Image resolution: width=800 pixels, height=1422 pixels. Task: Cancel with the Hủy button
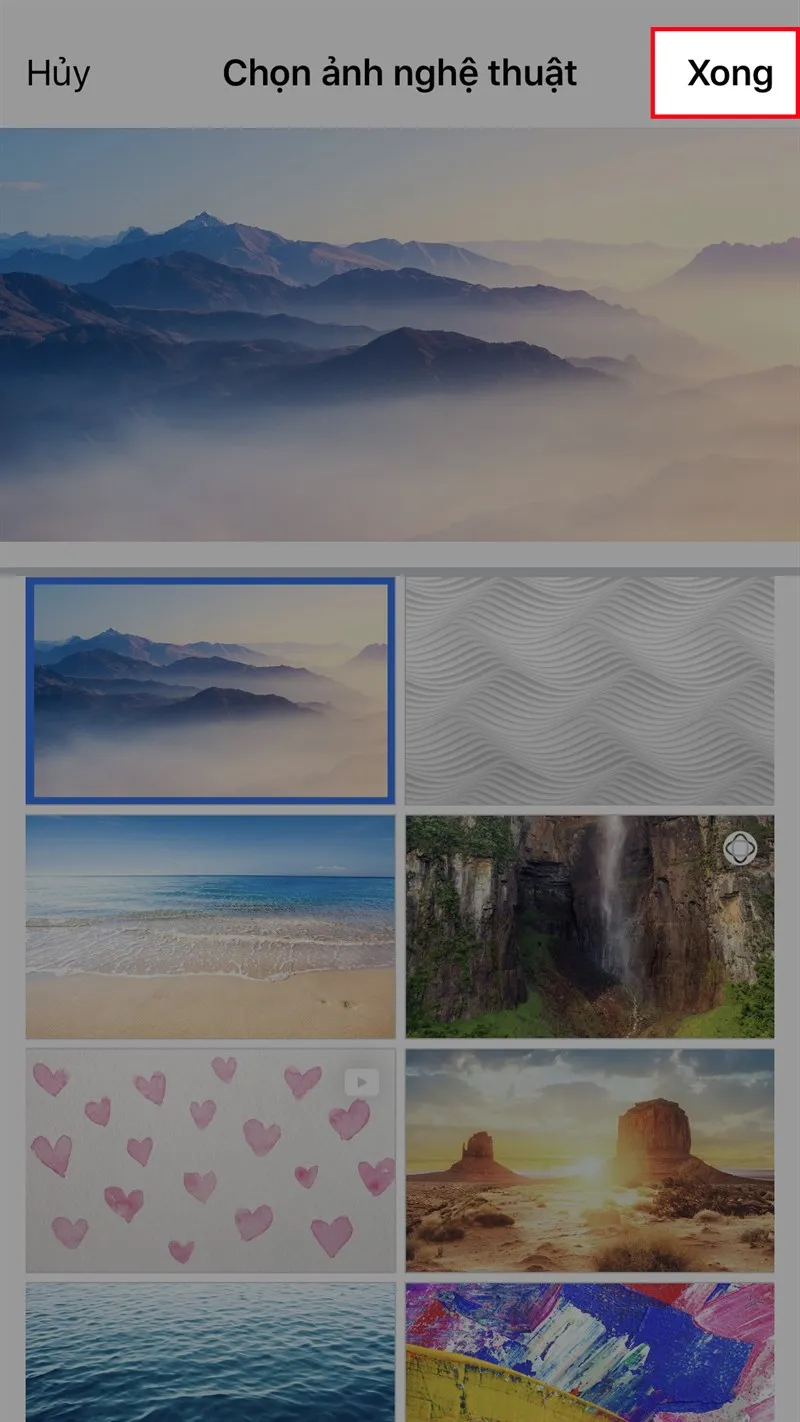(58, 73)
